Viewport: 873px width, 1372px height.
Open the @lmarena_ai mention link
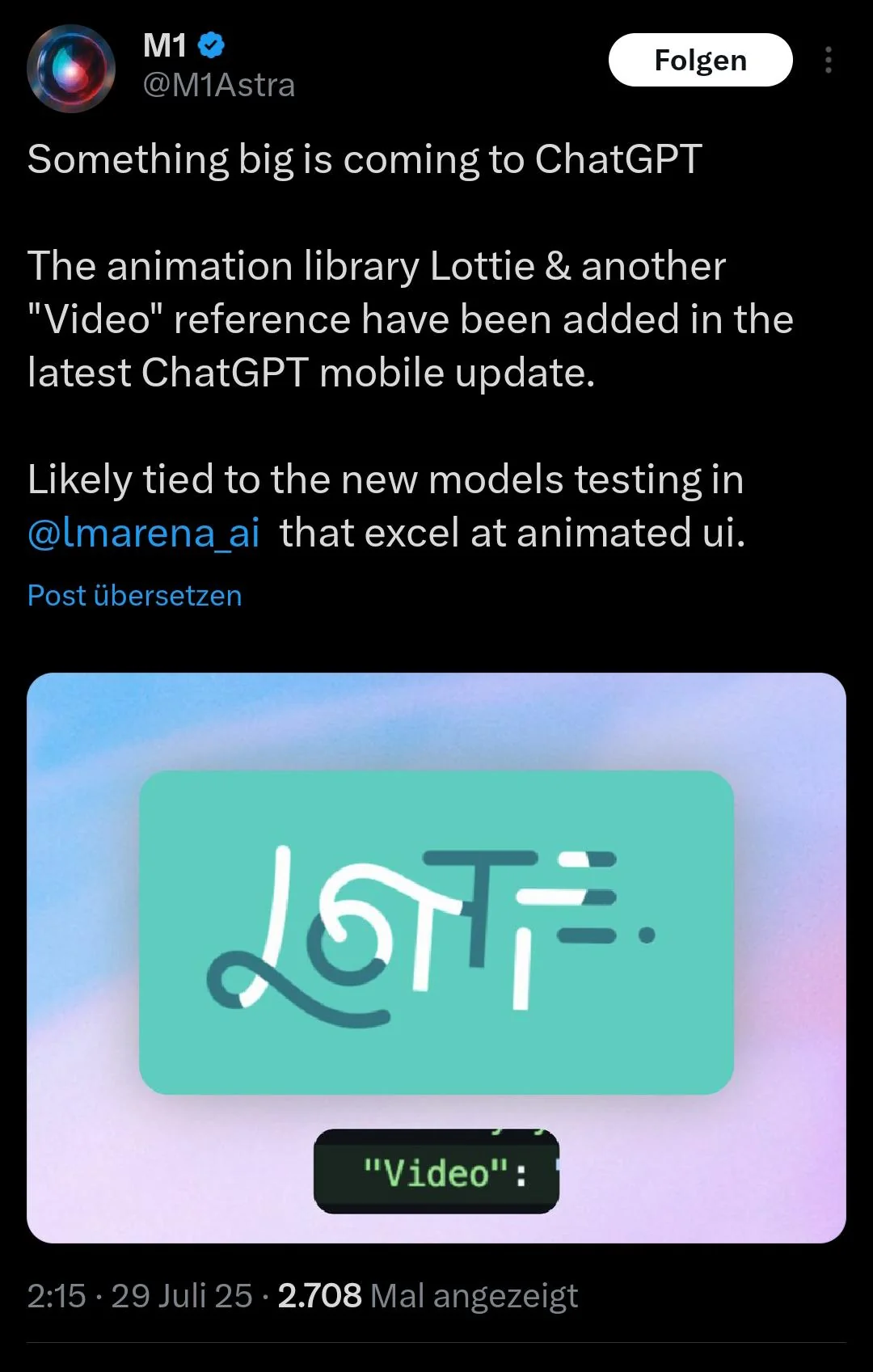click(144, 534)
